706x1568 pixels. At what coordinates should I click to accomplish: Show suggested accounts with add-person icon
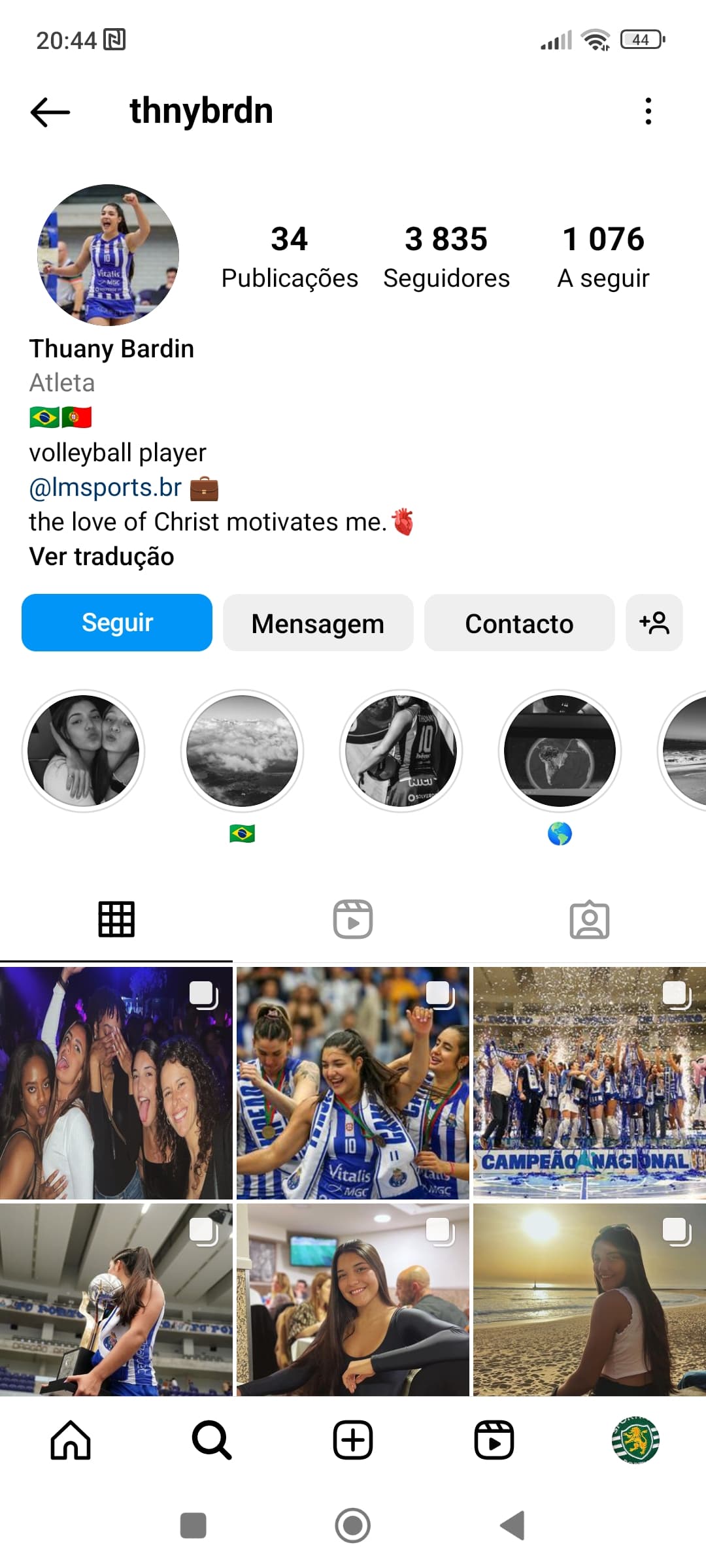tap(654, 623)
